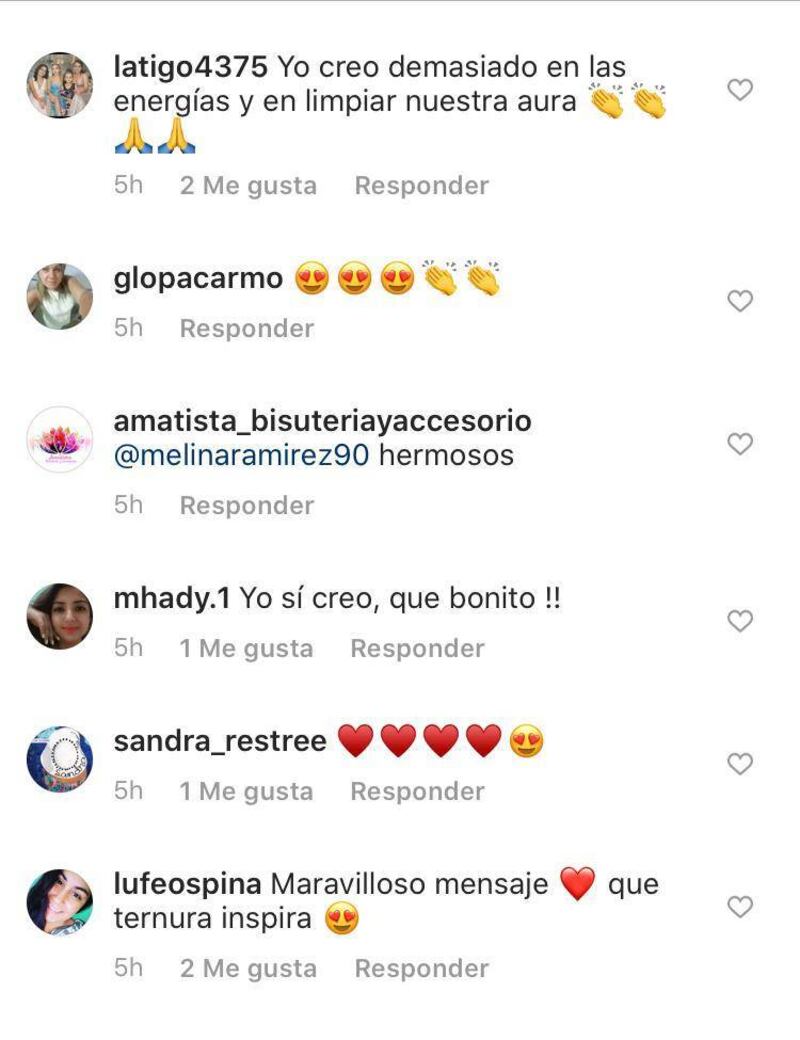Like glopacarmo's emoji comment

(x=739, y=301)
